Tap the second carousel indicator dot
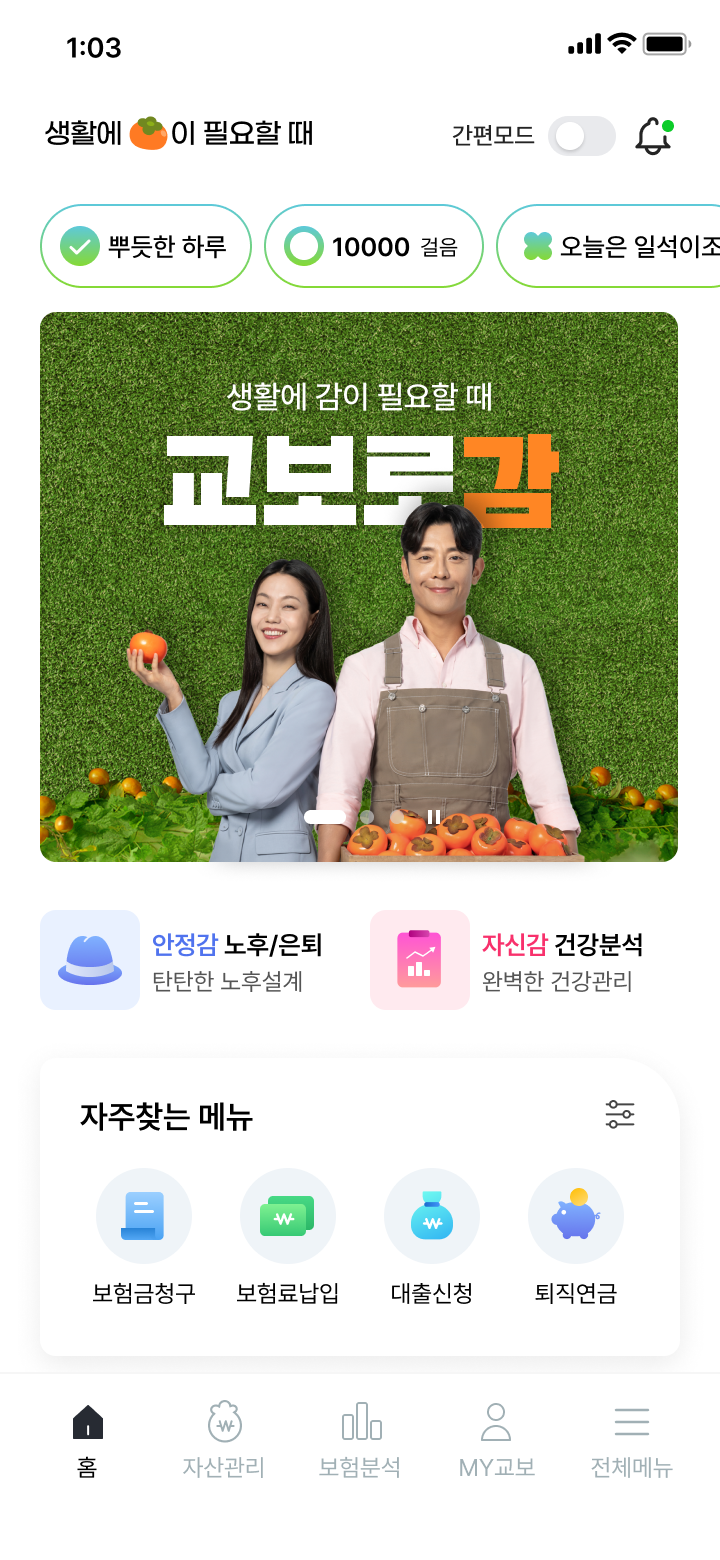720x1560 pixels. [x=368, y=817]
